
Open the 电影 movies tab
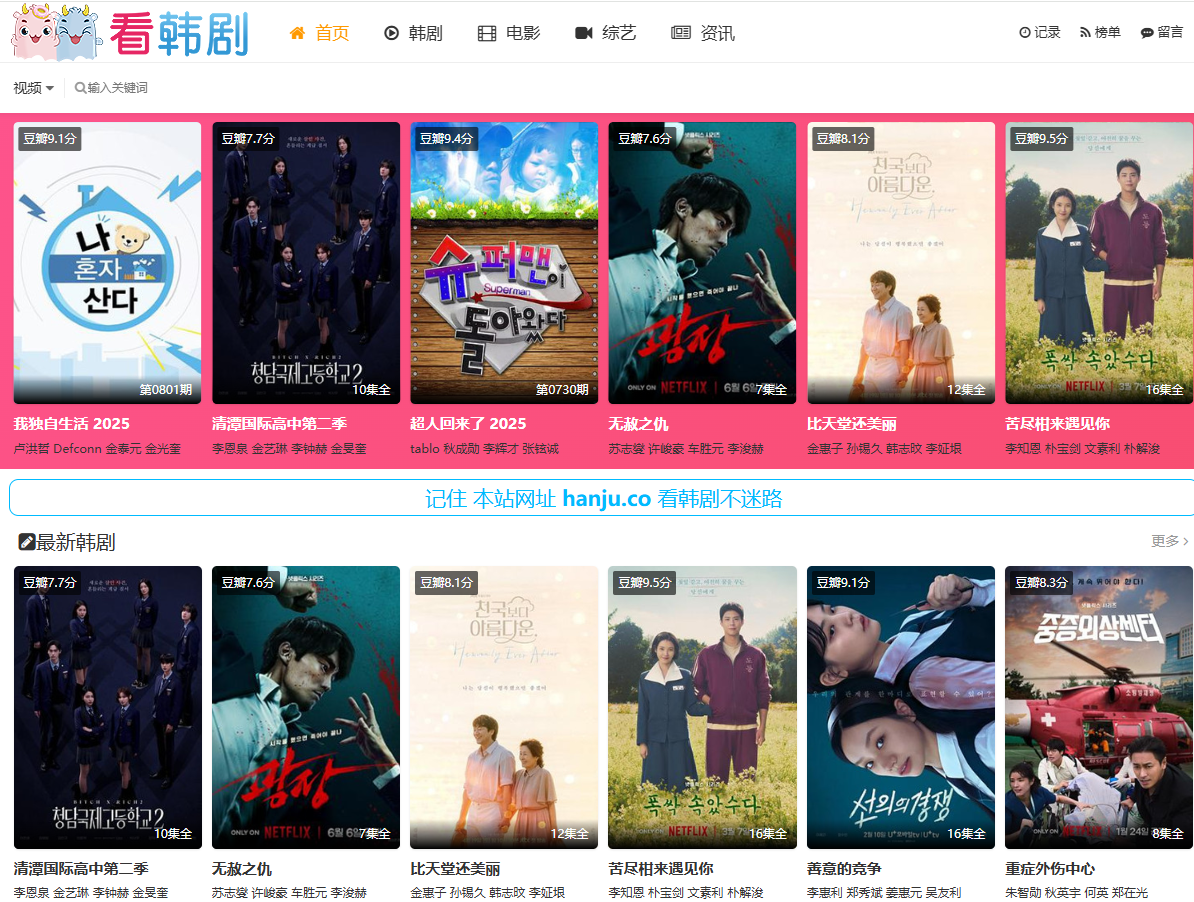[x=509, y=33]
